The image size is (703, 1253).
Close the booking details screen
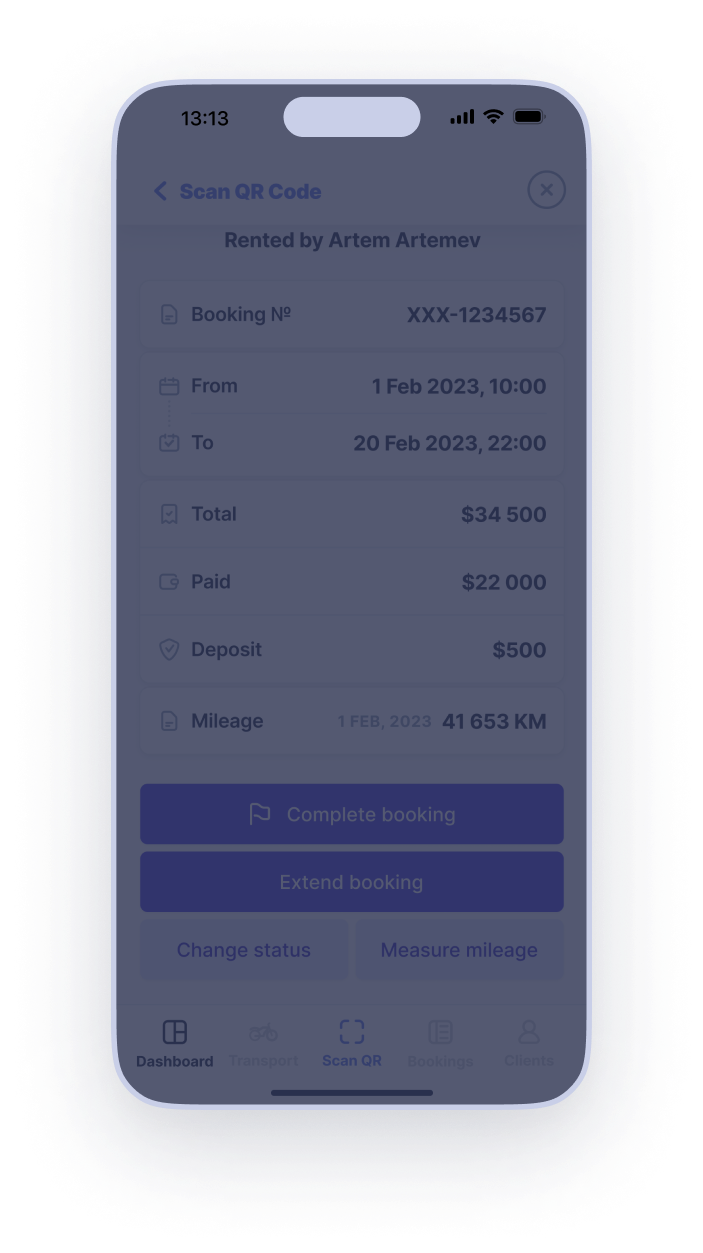coord(546,190)
